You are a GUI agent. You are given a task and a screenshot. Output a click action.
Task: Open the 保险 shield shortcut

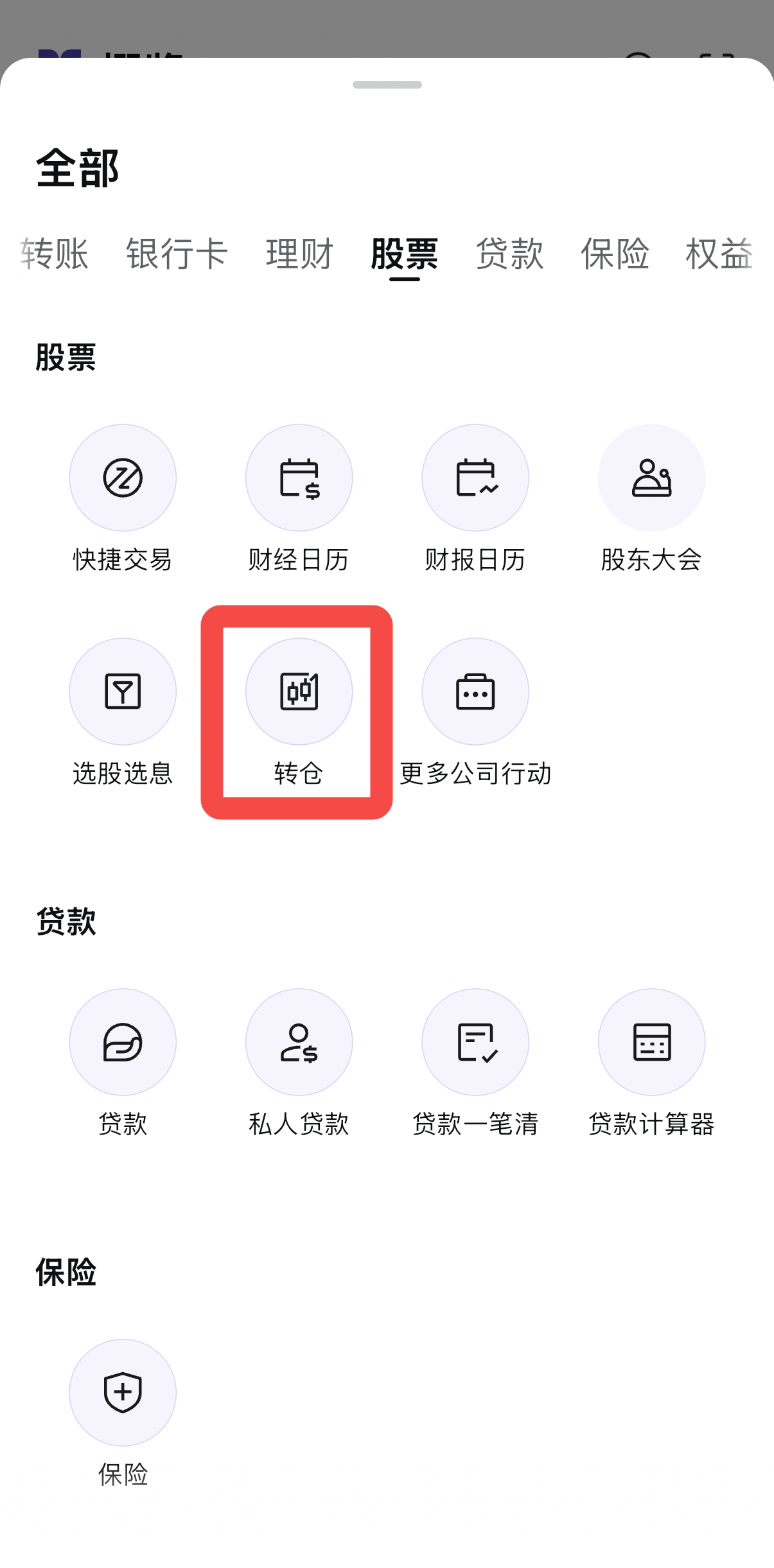click(x=123, y=1393)
